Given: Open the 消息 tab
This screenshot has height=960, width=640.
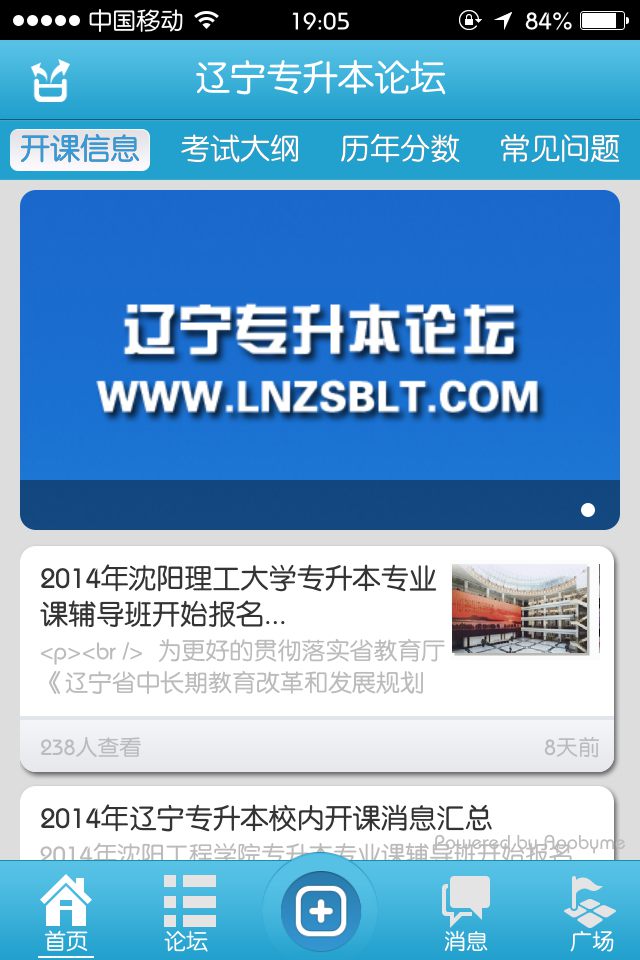Looking at the screenshot, I should tap(465, 912).
